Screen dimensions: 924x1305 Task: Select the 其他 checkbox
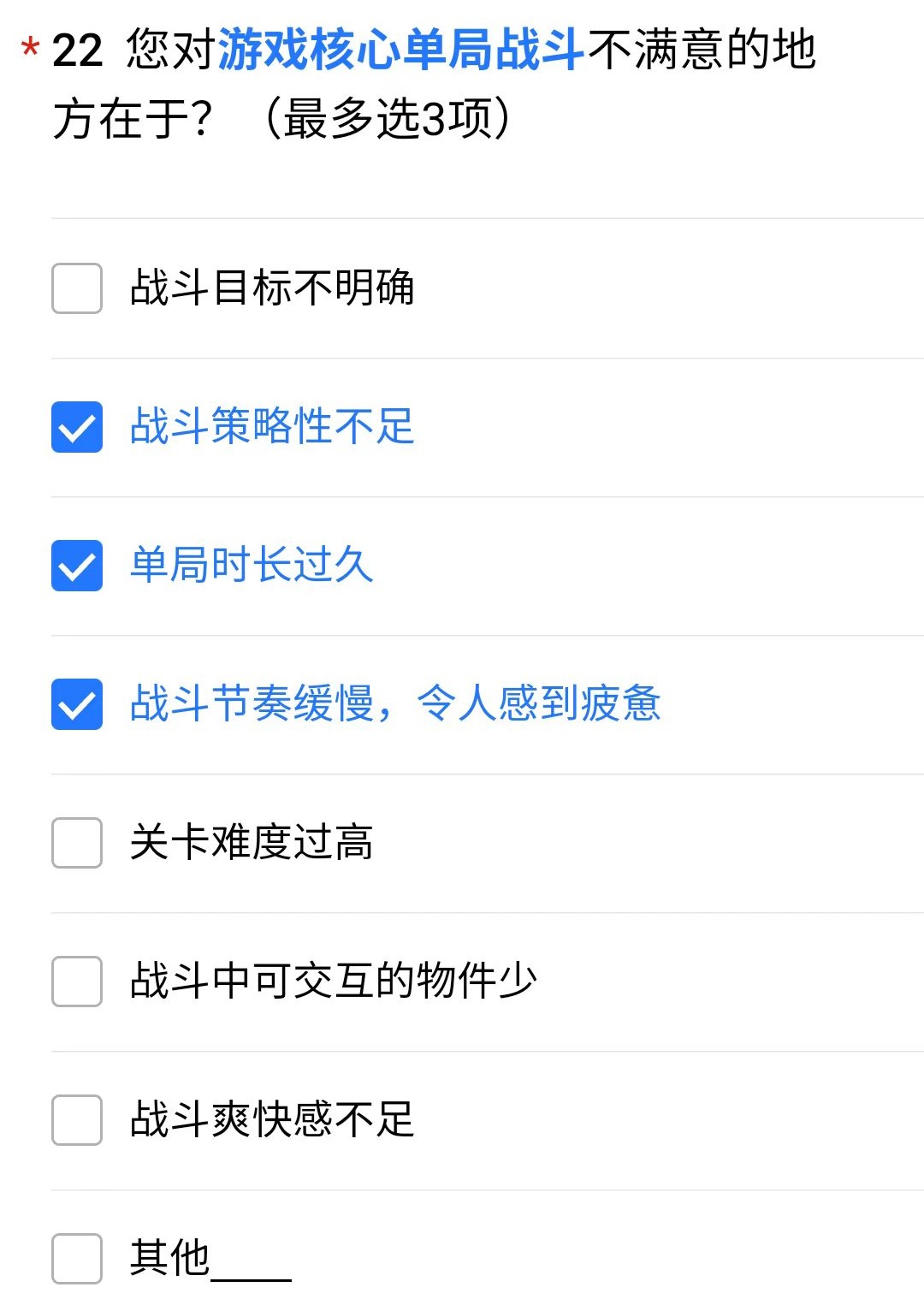point(75,1258)
